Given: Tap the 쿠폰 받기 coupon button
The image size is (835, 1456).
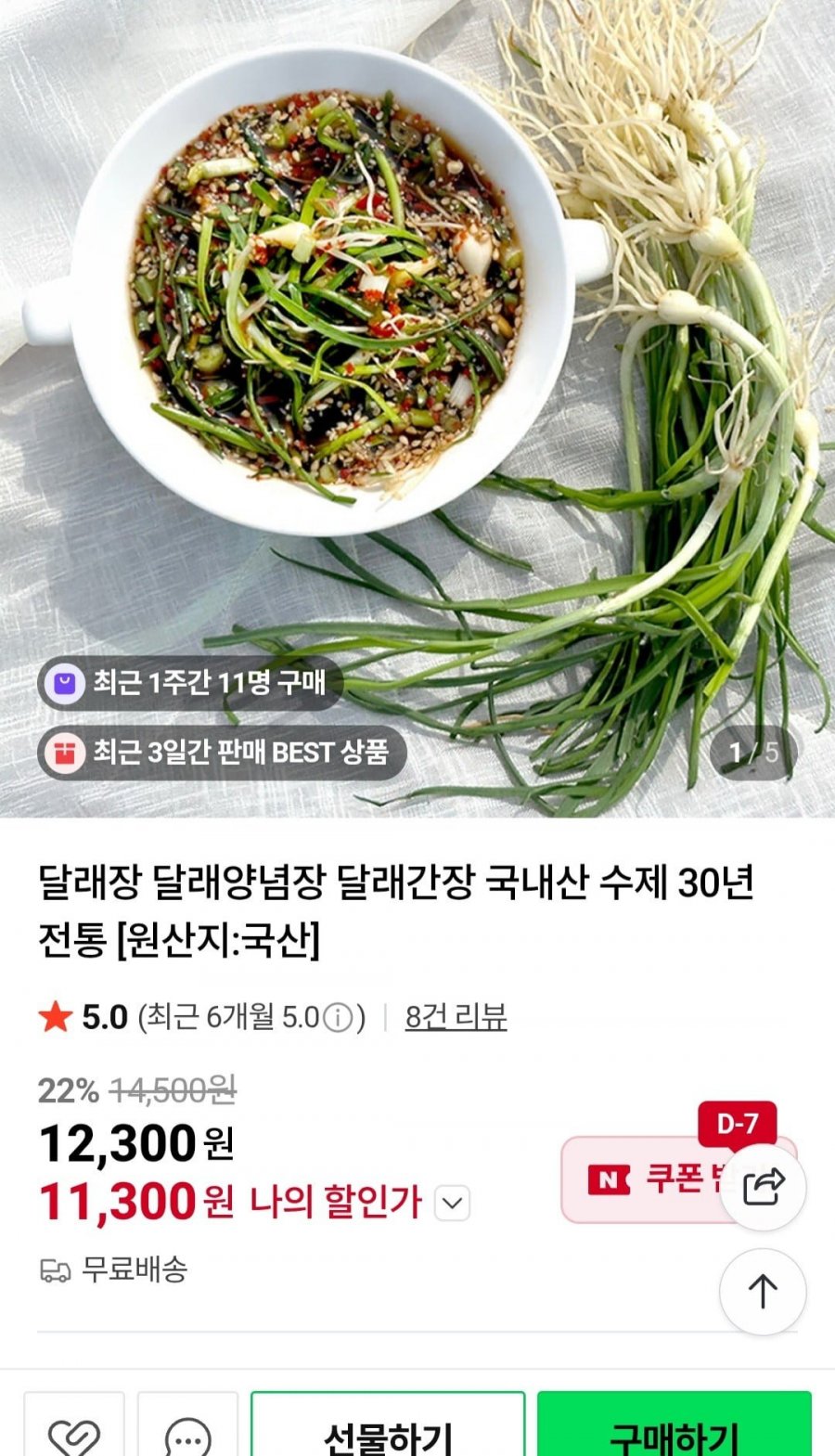Looking at the screenshot, I should tap(649, 1179).
